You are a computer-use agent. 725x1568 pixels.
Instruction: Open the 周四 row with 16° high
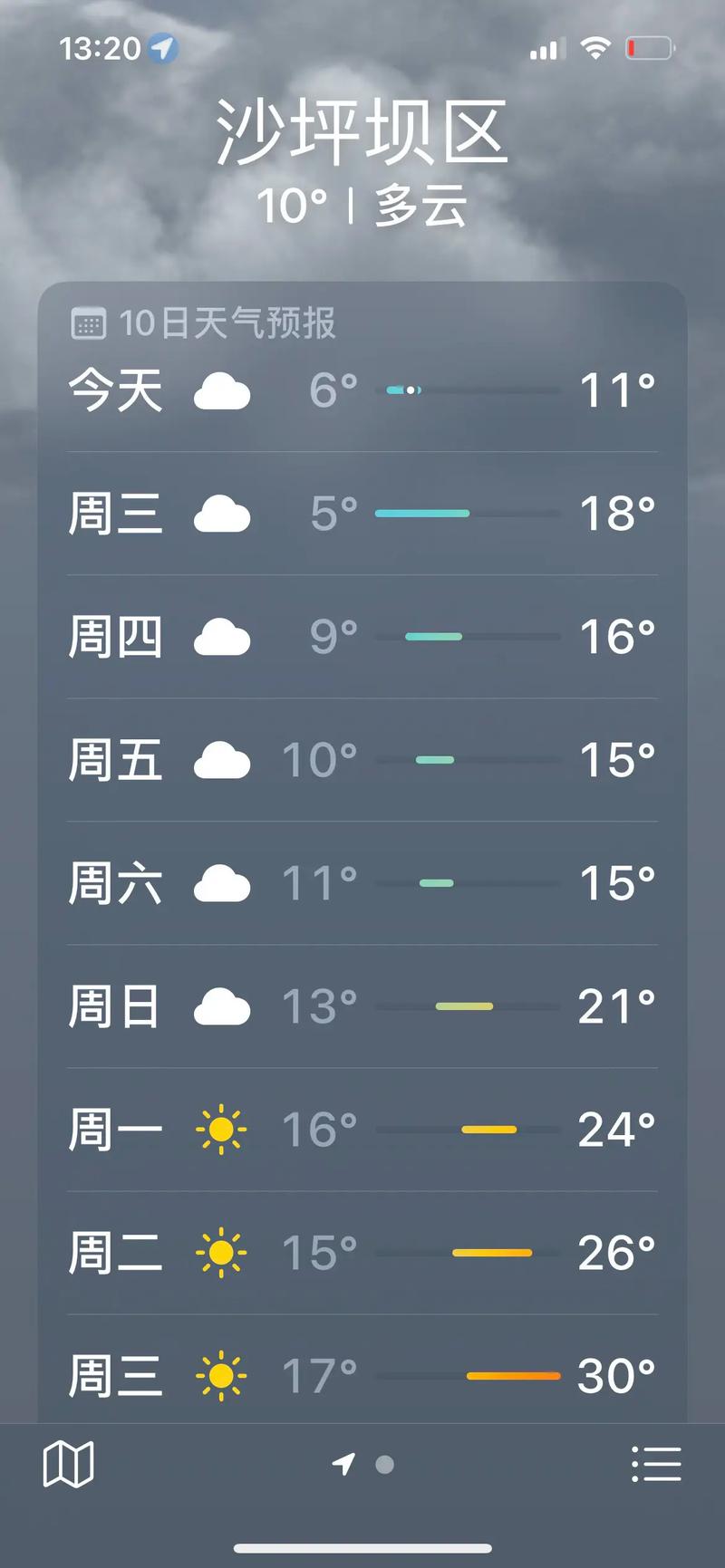pyautogui.click(x=362, y=637)
